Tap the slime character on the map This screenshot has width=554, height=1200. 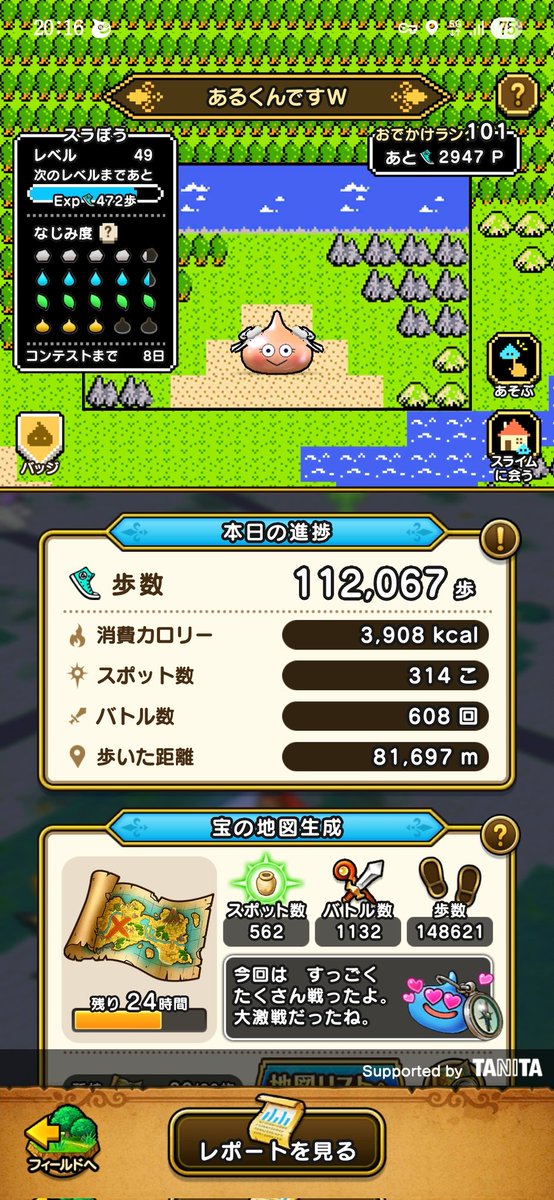pyautogui.click(x=275, y=340)
